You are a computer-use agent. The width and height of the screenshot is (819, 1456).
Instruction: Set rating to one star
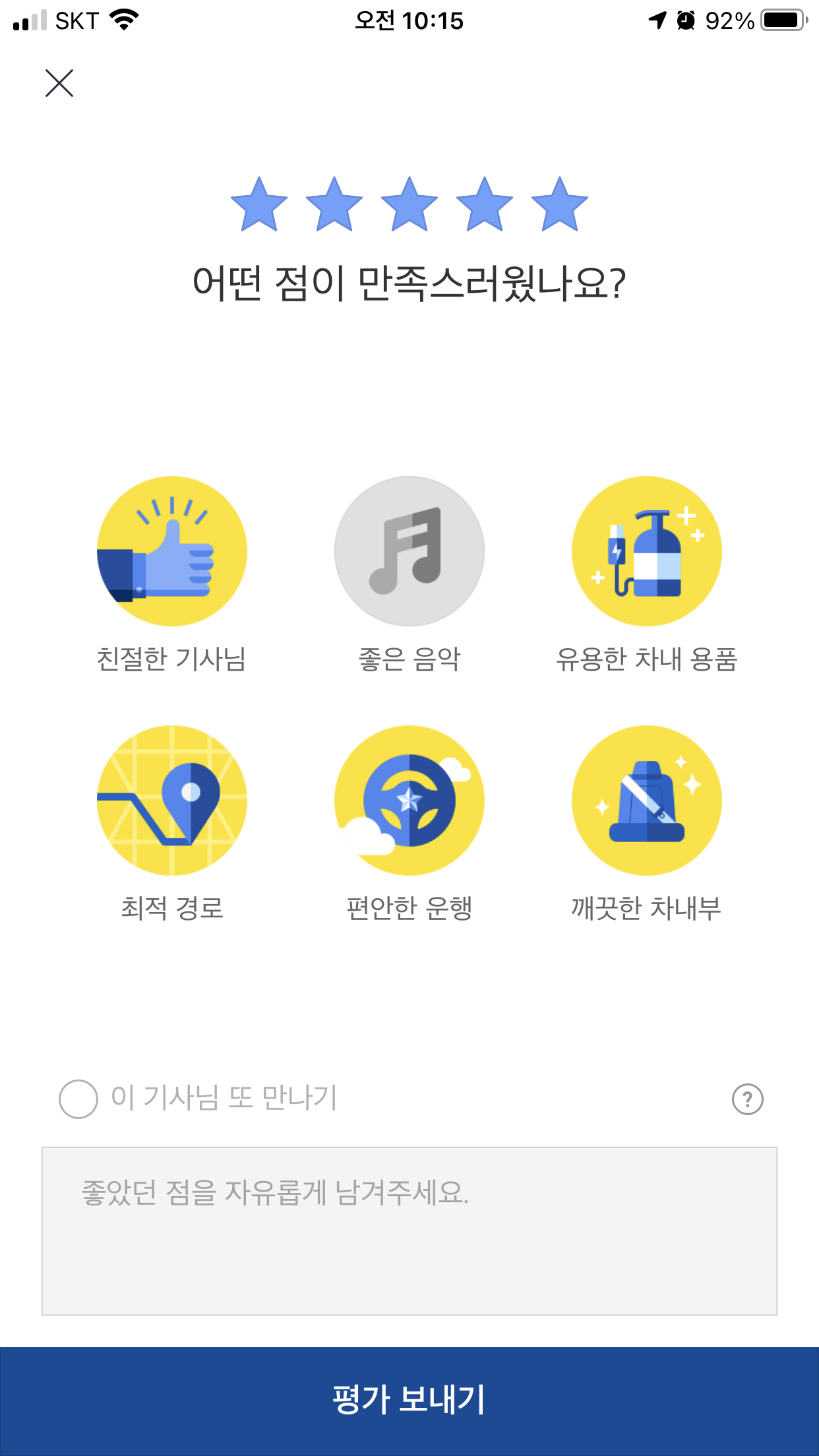coord(259,204)
